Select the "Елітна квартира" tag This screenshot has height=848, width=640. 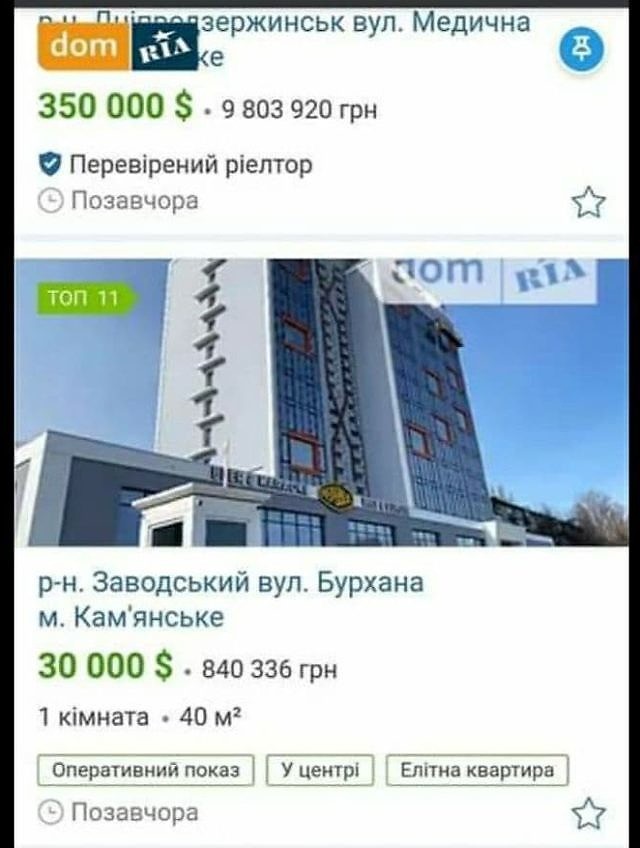[477, 771]
